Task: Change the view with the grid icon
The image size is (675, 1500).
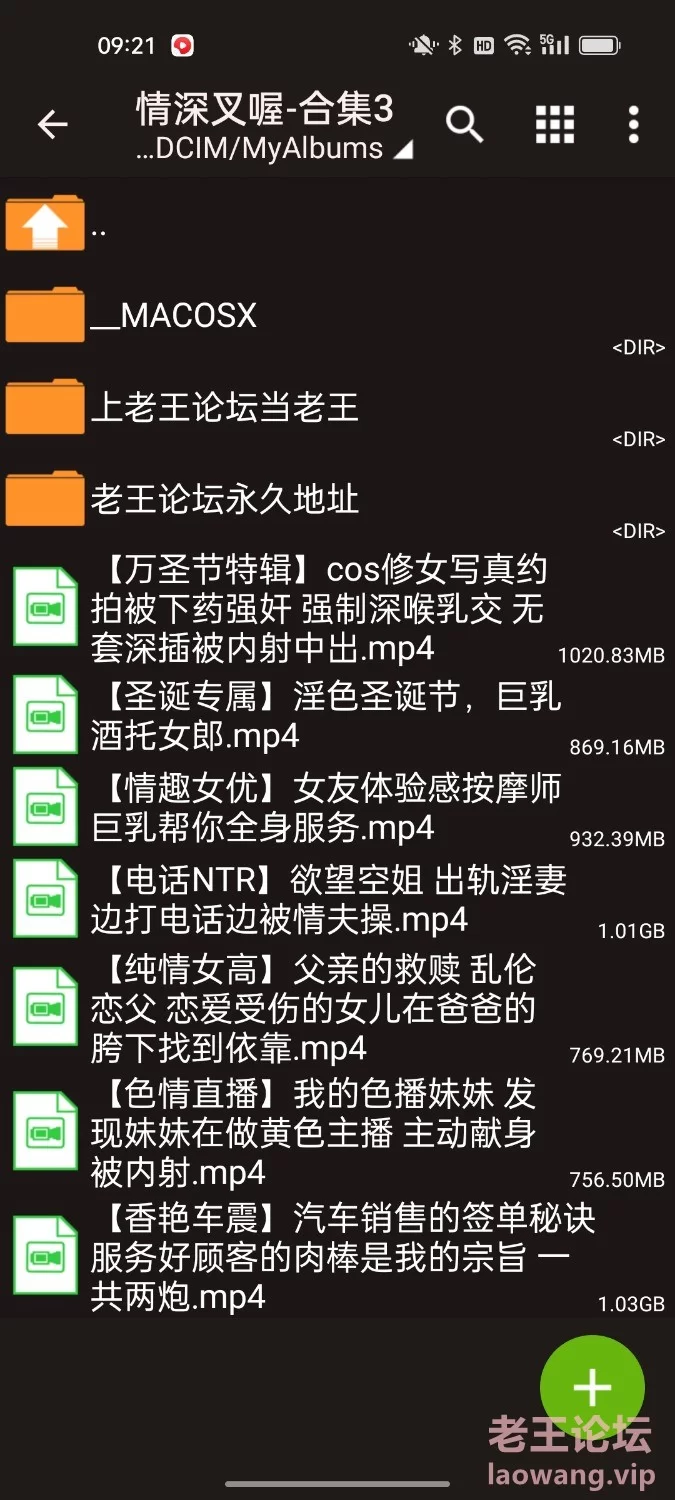Action: [x=555, y=124]
